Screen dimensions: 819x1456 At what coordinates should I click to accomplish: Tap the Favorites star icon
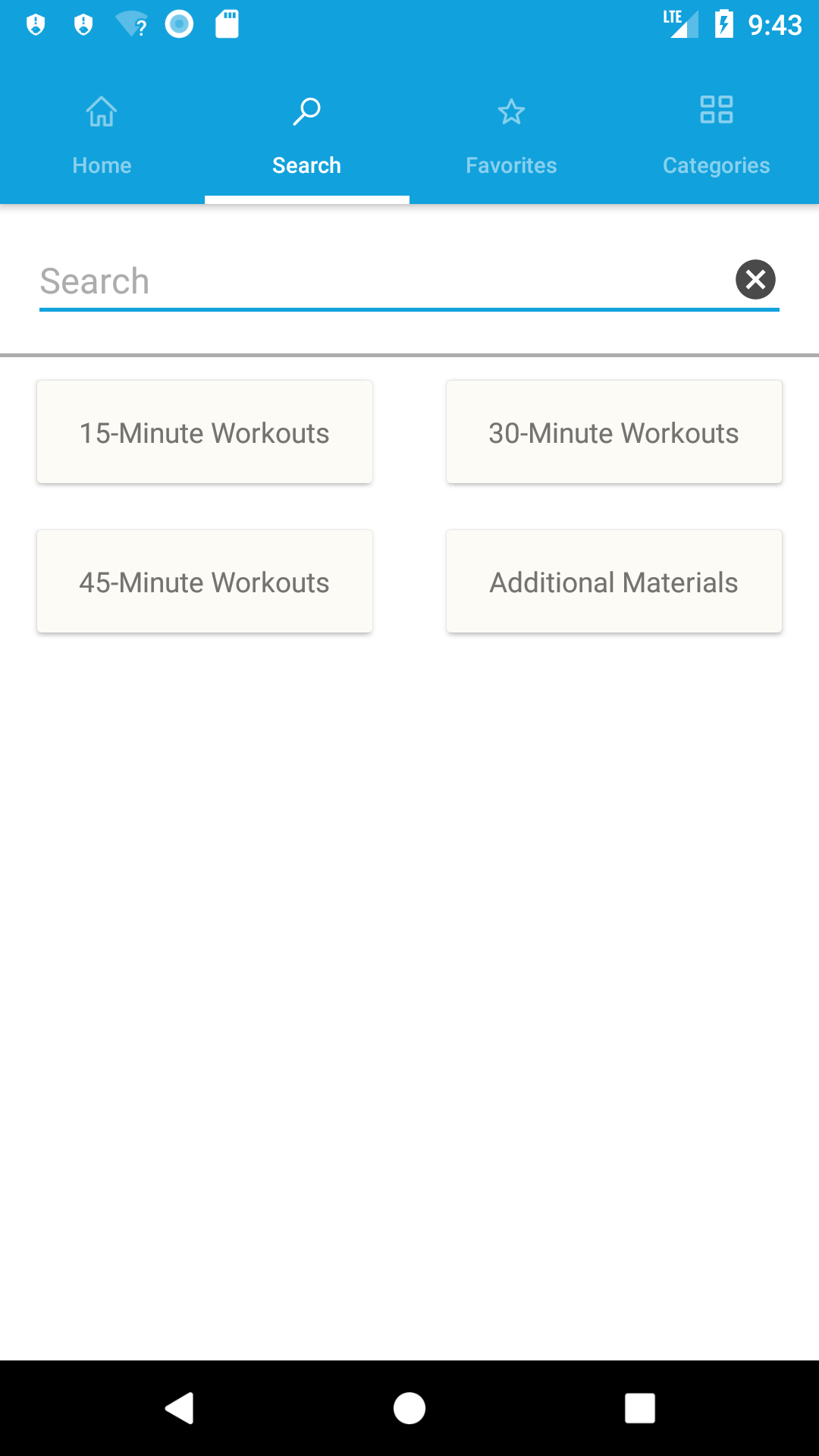[512, 111]
